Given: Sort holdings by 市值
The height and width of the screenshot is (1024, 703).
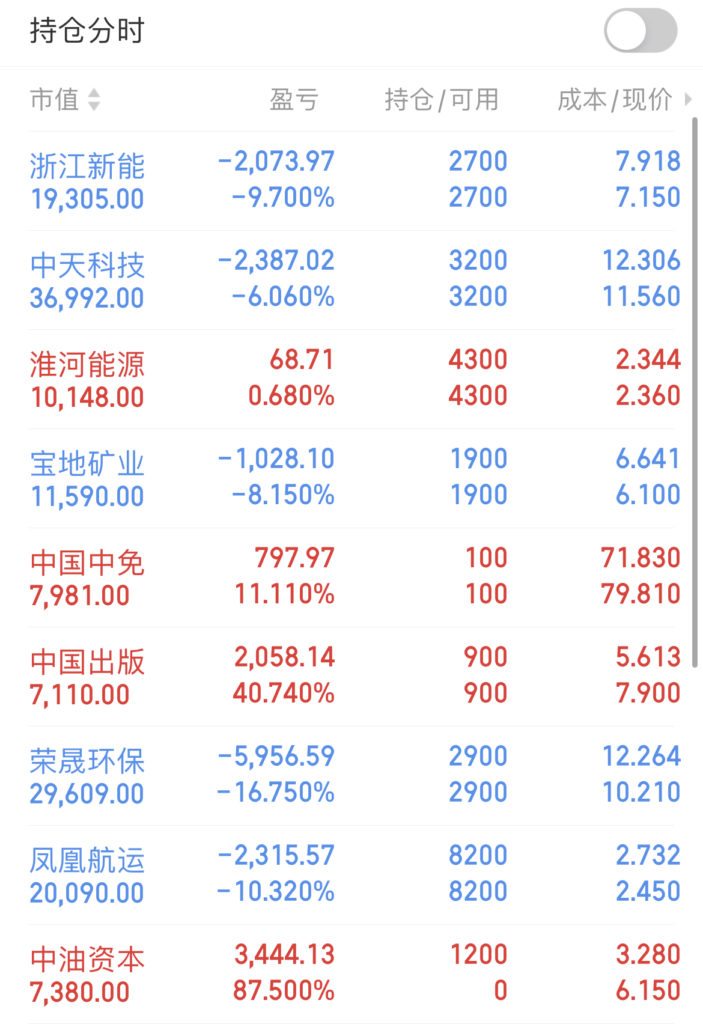Looking at the screenshot, I should [x=64, y=100].
